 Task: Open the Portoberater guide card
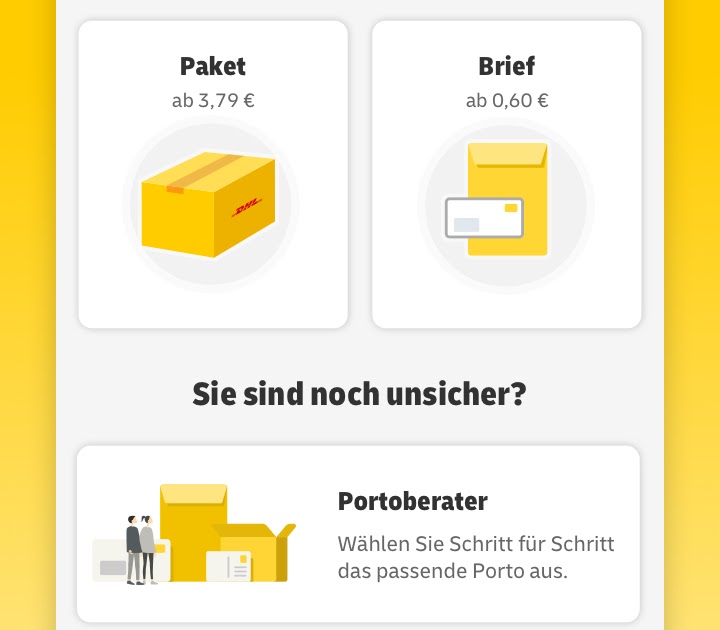point(358,533)
